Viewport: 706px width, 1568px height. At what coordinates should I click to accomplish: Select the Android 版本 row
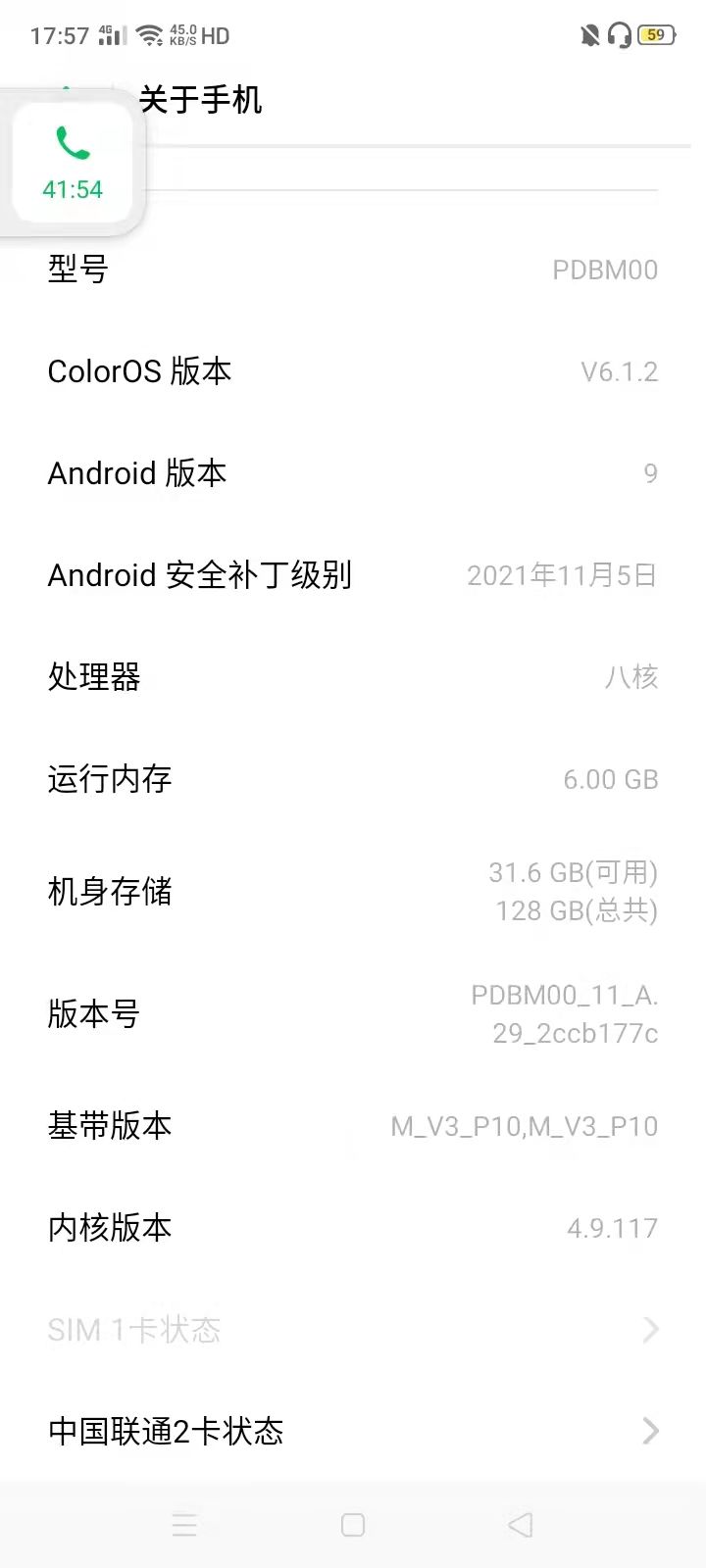[x=353, y=473]
